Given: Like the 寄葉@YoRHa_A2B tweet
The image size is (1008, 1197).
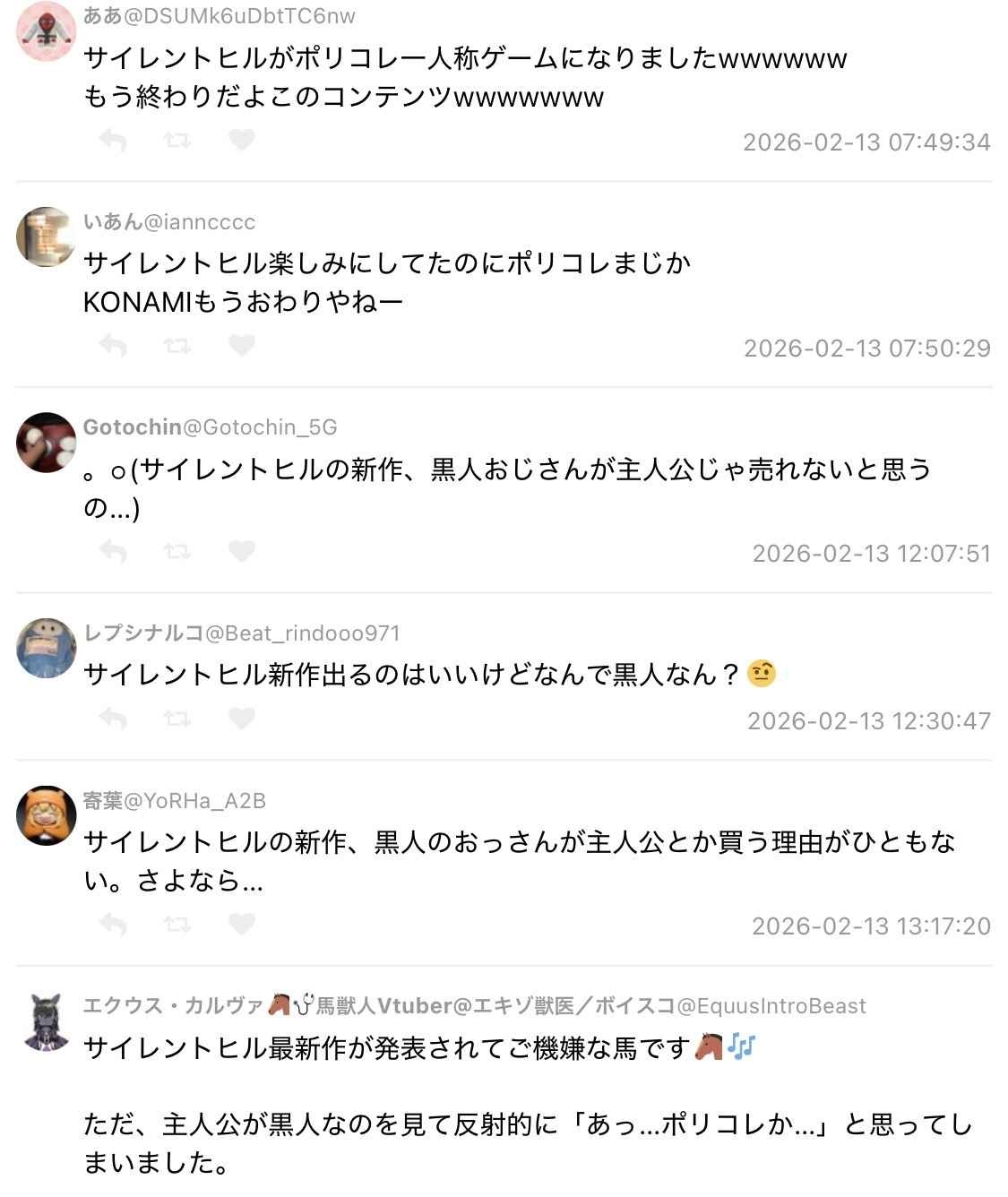Looking at the screenshot, I should point(242,923).
